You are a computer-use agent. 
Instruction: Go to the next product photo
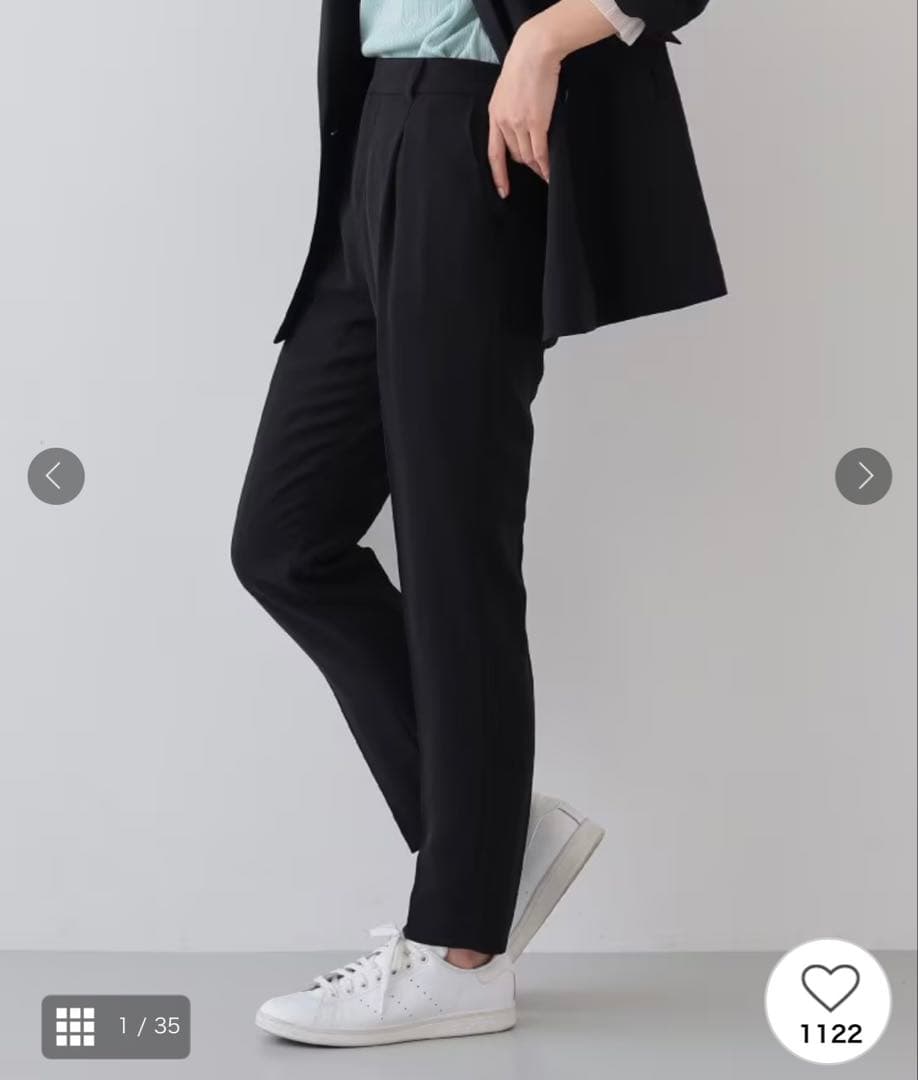point(863,476)
